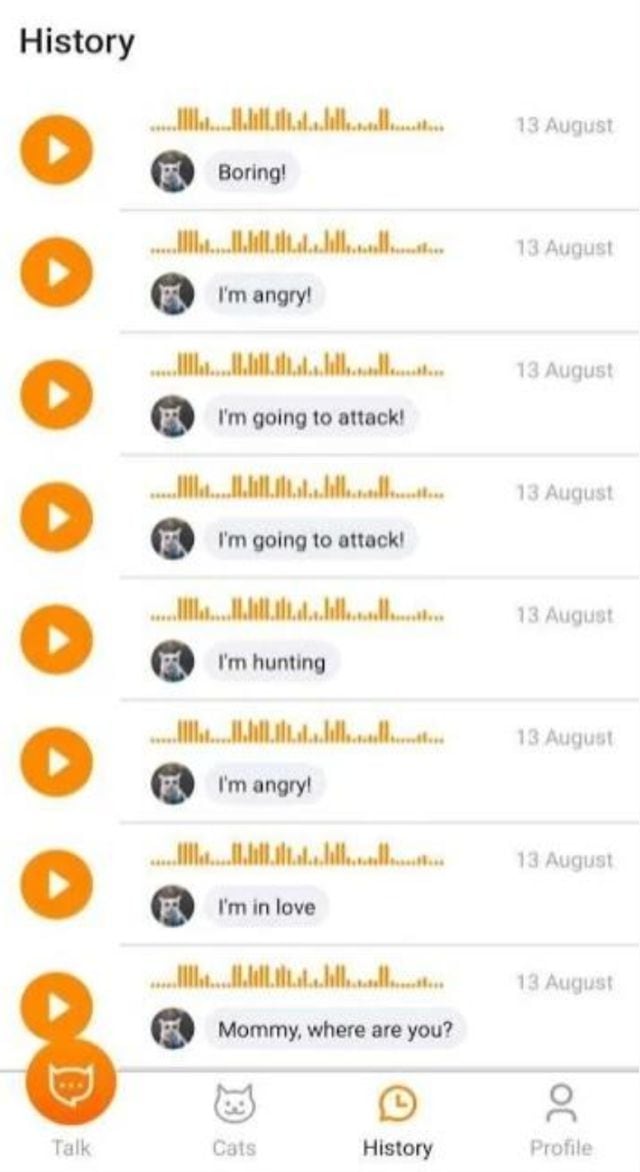Image resolution: width=640 pixels, height=1172 pixels.
Task: Play the "I'm in love" recording
Action: click(x=57, y=884)
